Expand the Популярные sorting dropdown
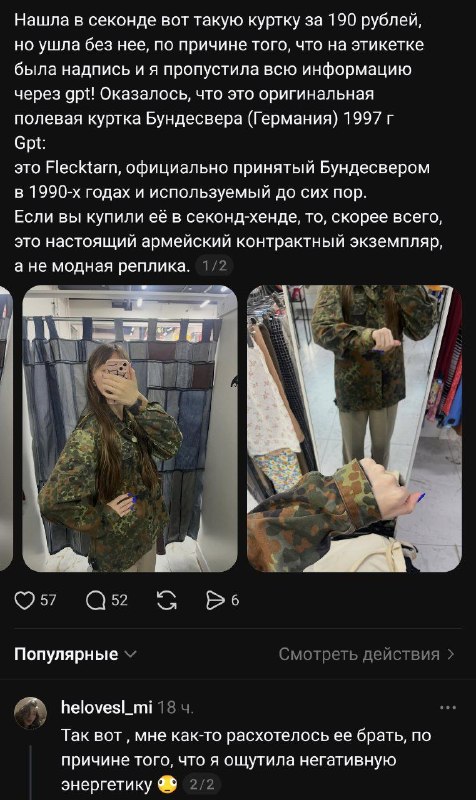This screenshot has height=800, width=476. click(76, 654)
